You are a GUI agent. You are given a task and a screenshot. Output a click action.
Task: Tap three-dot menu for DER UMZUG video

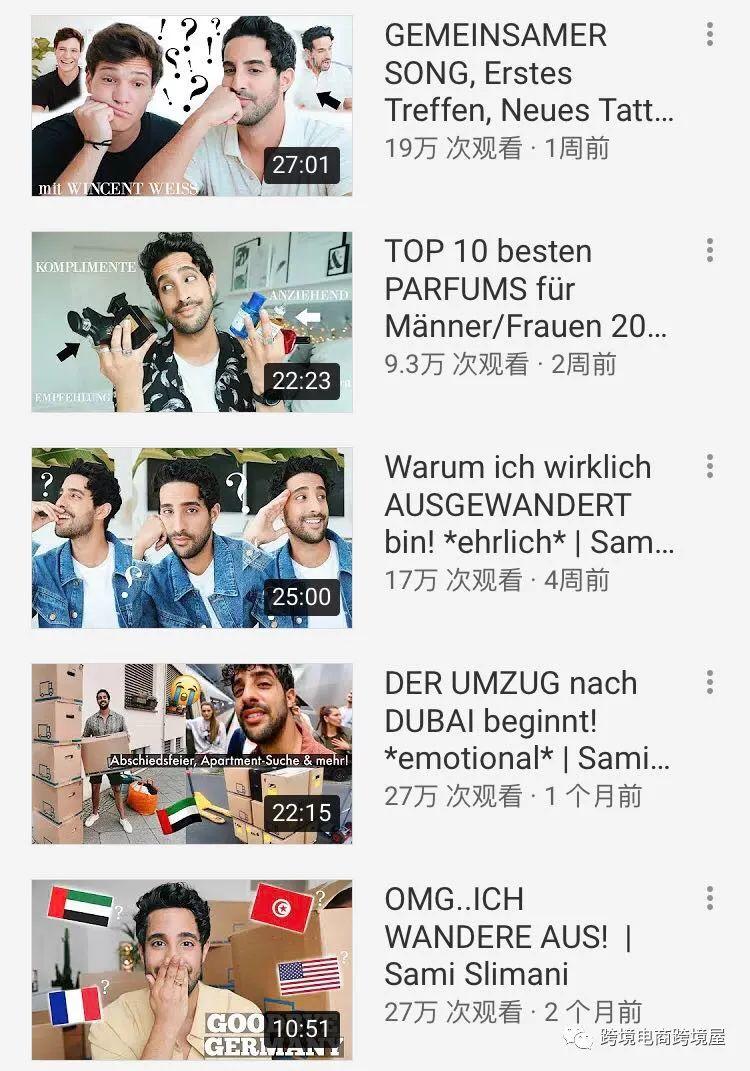click(x=710, y=682)
